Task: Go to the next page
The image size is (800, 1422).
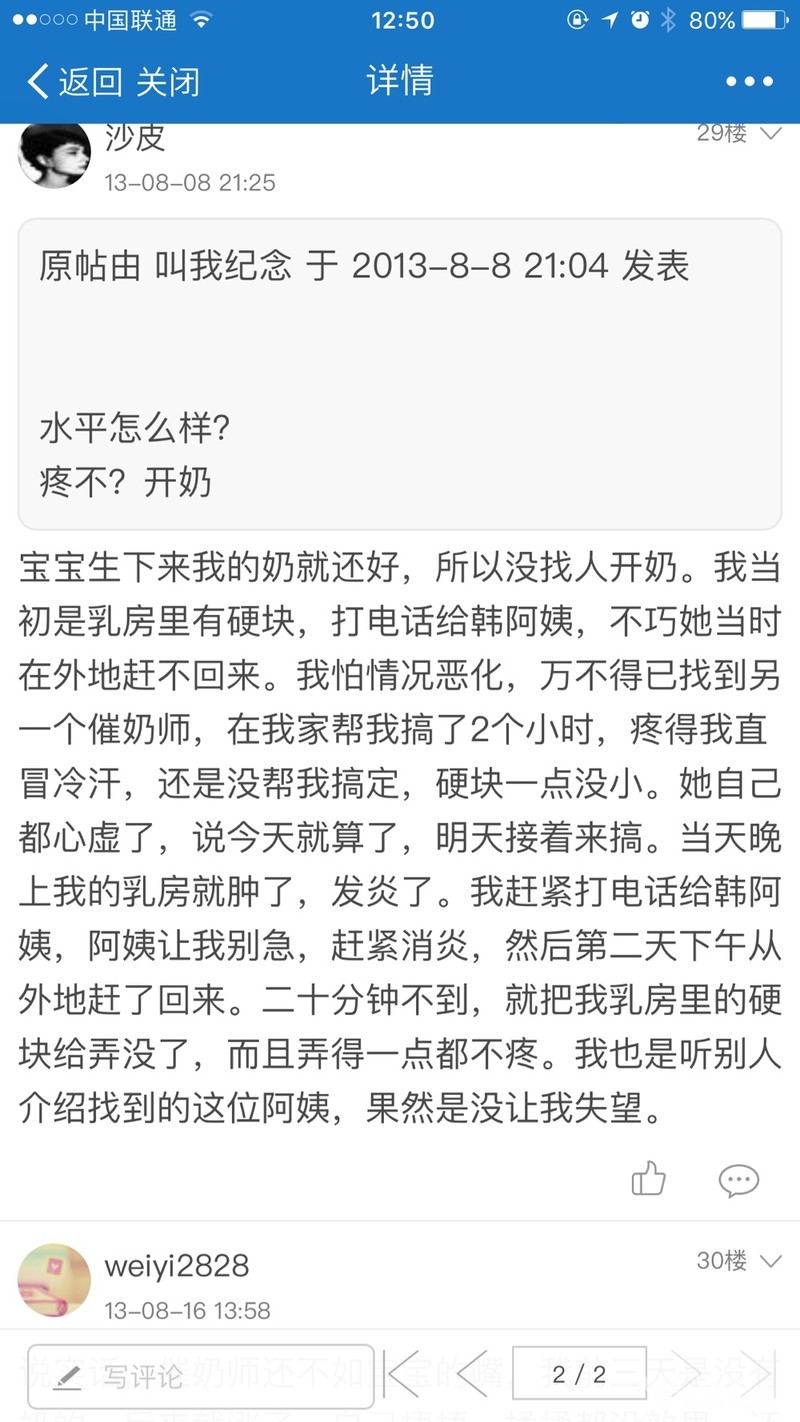Action: (x=685, y=1374)
